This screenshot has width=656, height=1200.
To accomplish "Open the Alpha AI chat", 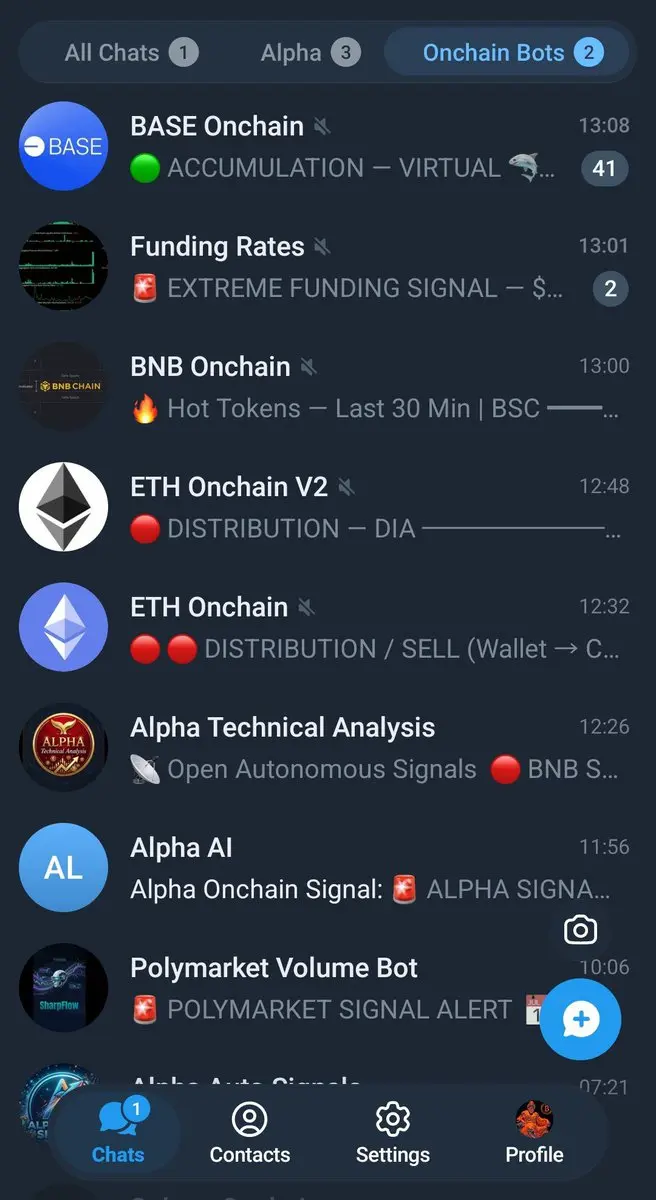I will click(328, 867).
